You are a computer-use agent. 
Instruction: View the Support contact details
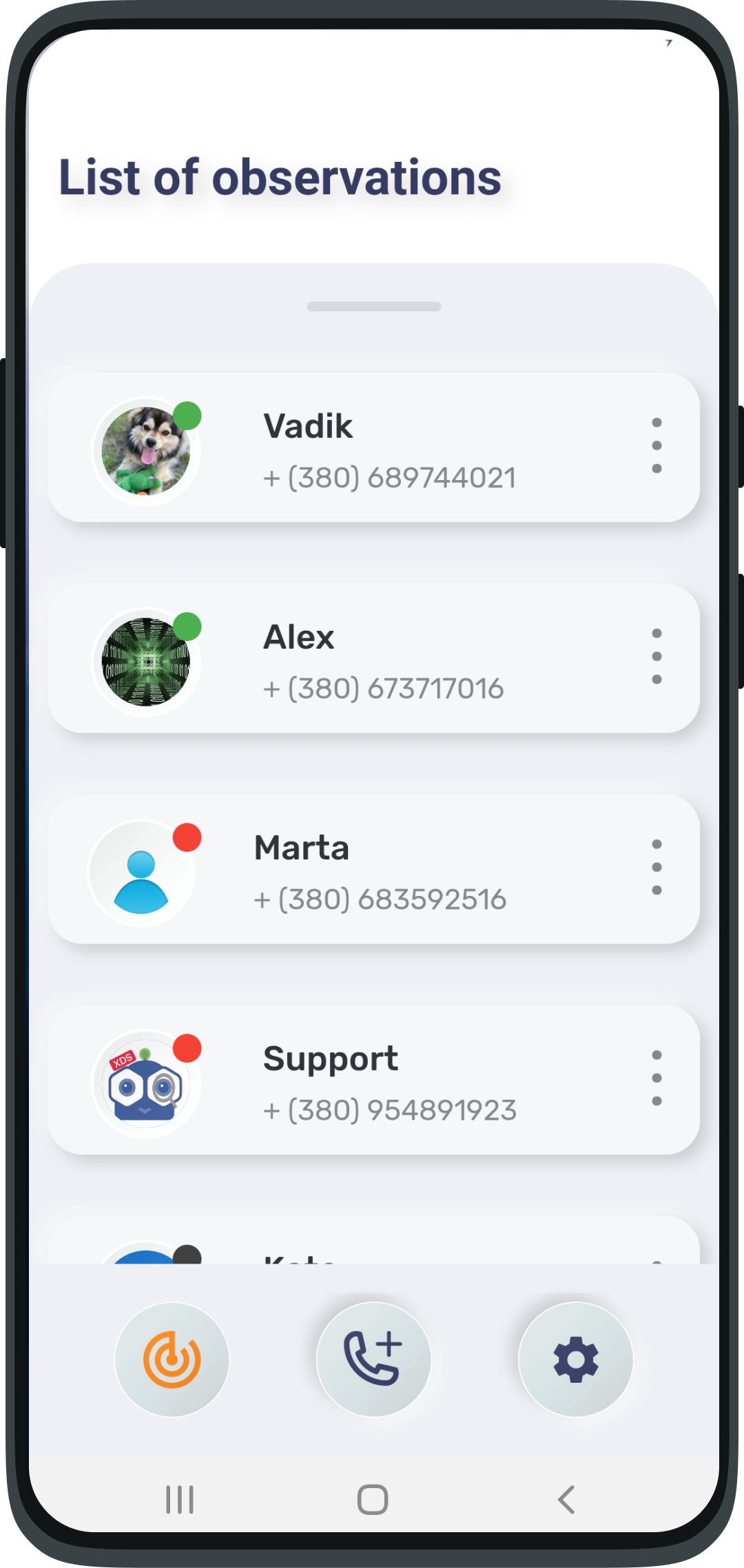tap(372, 1080)
